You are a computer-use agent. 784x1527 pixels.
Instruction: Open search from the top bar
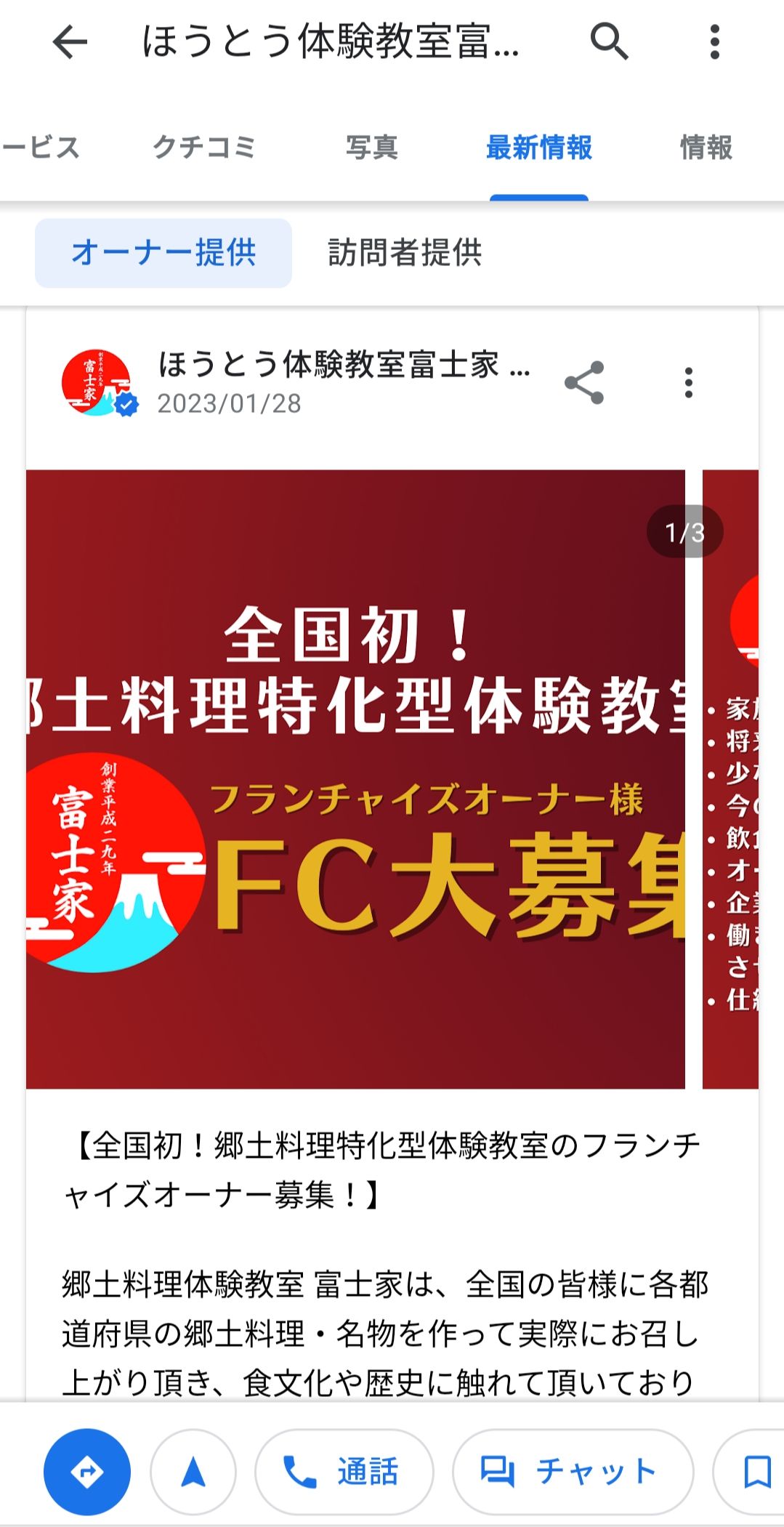pyautogui.click(x=609, y=41)
